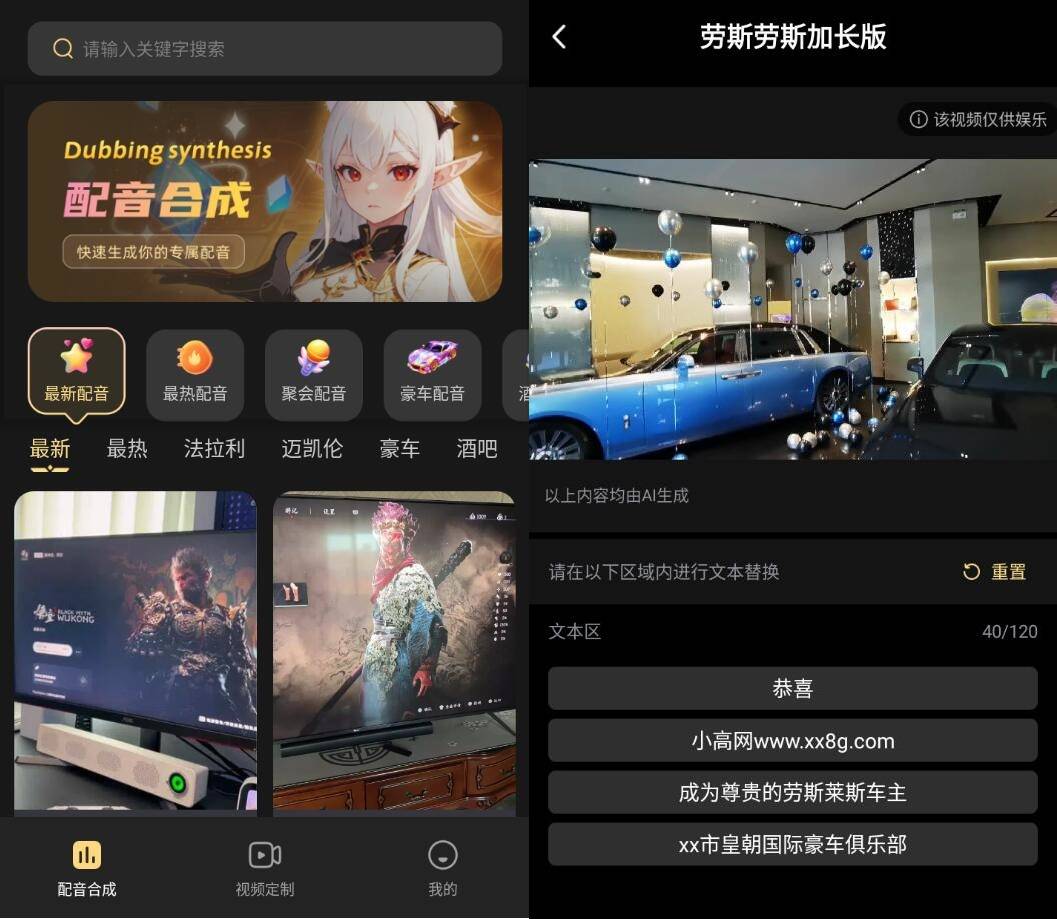Screen dimensions: 1057x919
Task: Tap the keyword search box
Action: click(x=264, y=49)
